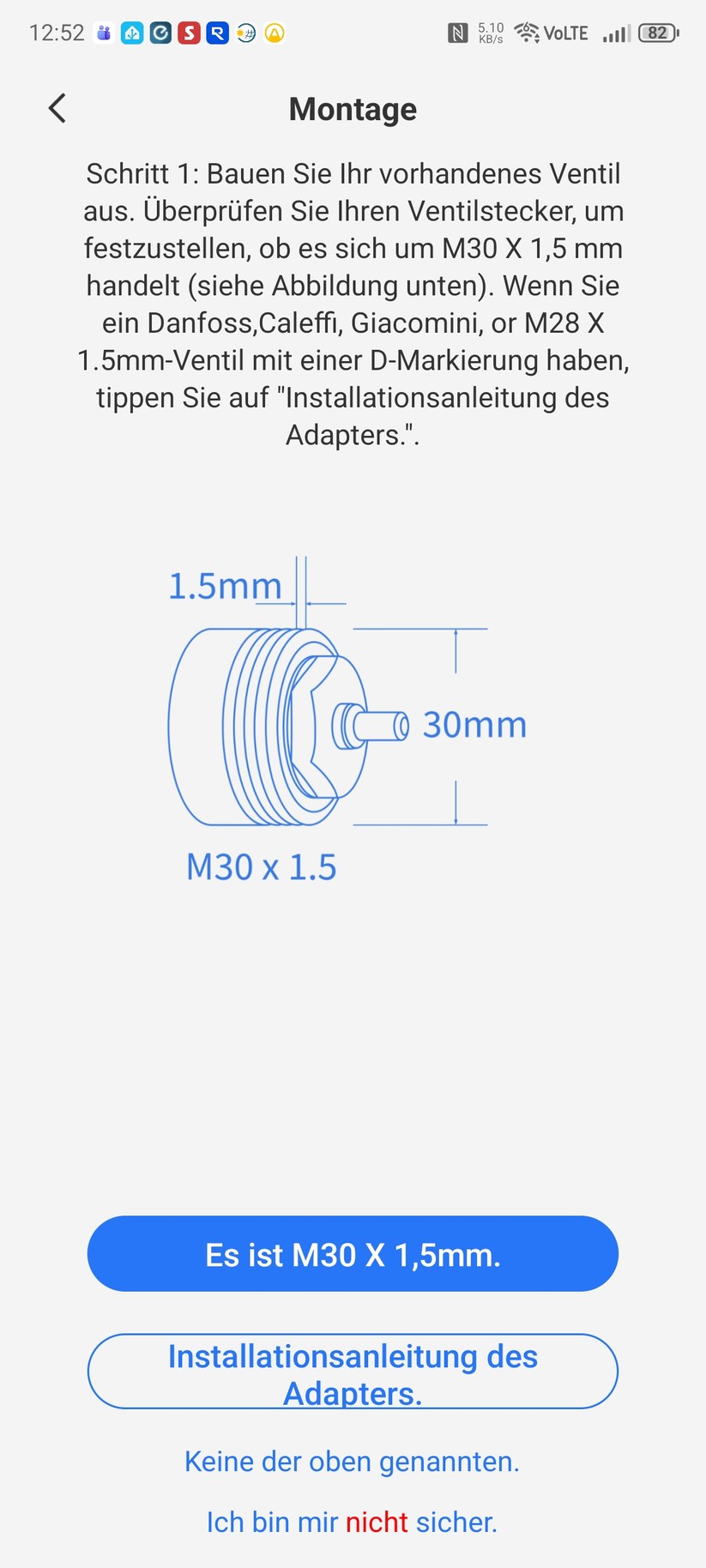The image size is (706, 1568).
Task: Tap the blue R app icon in status bar
Action: pyautogui.click(x=216, y=33)
